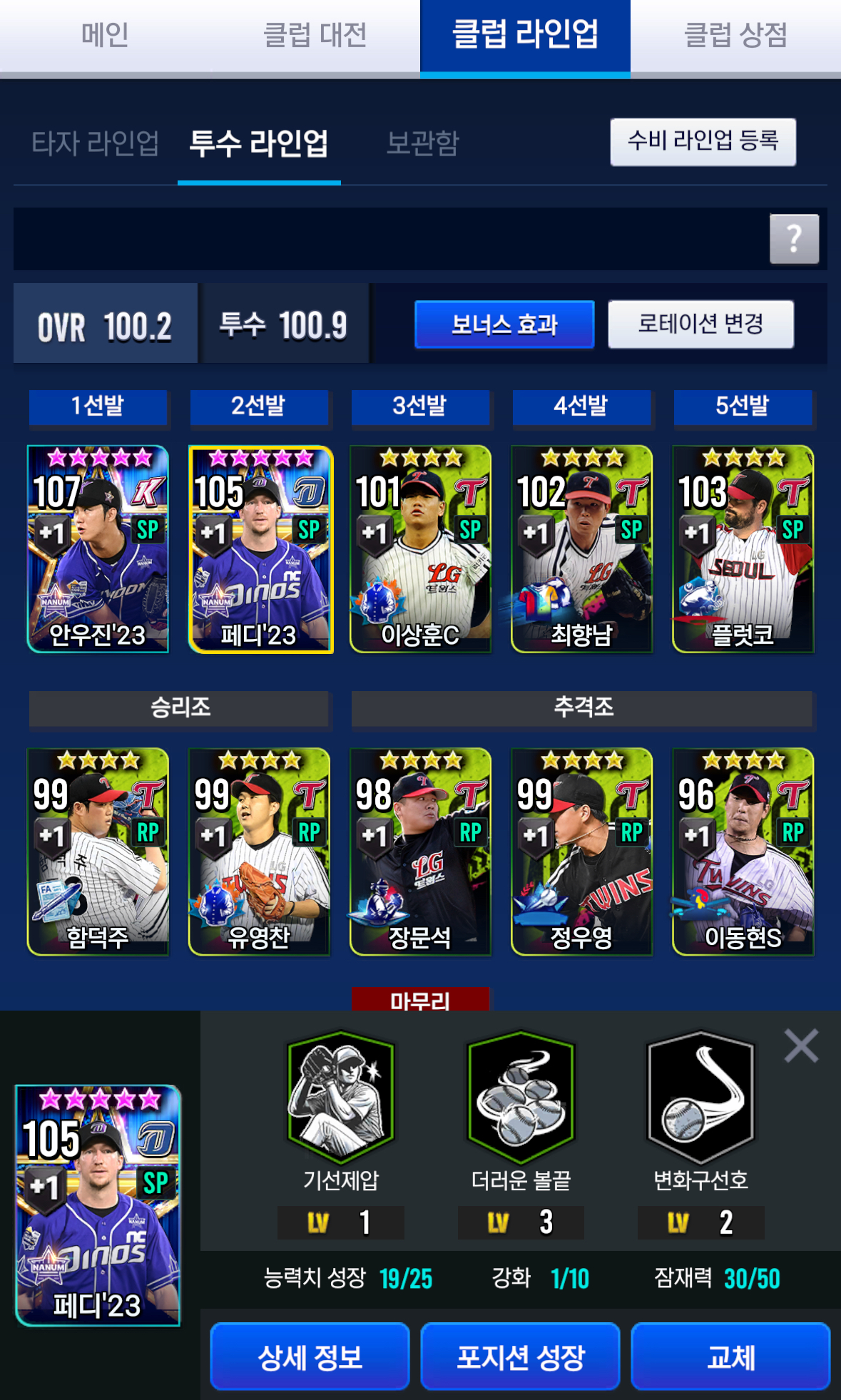Open the question mark help icon
The width and height of the screenshot is (841, 1400).
click(794, 239)
